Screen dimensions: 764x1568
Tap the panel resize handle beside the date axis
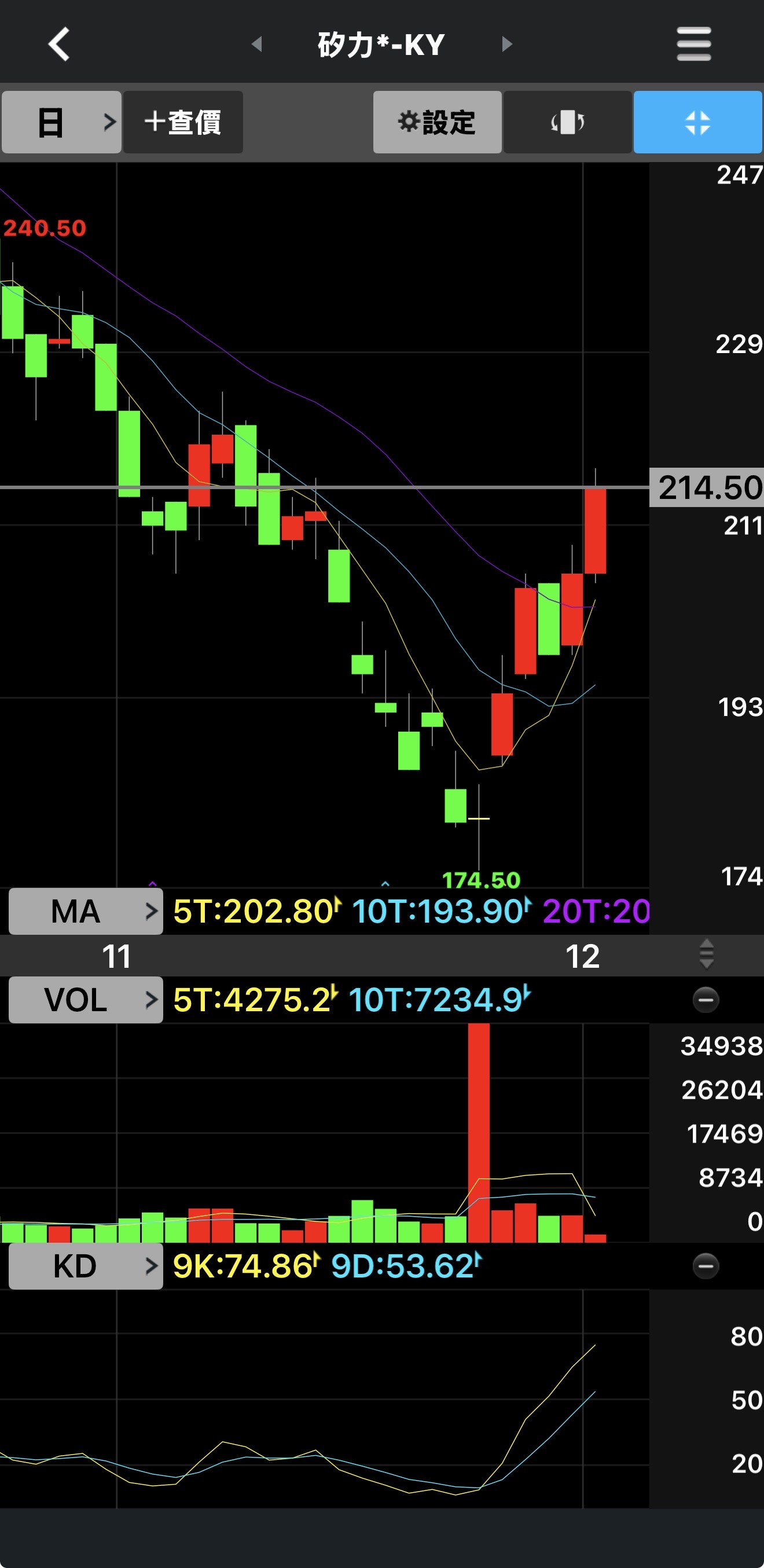point(706,954)
